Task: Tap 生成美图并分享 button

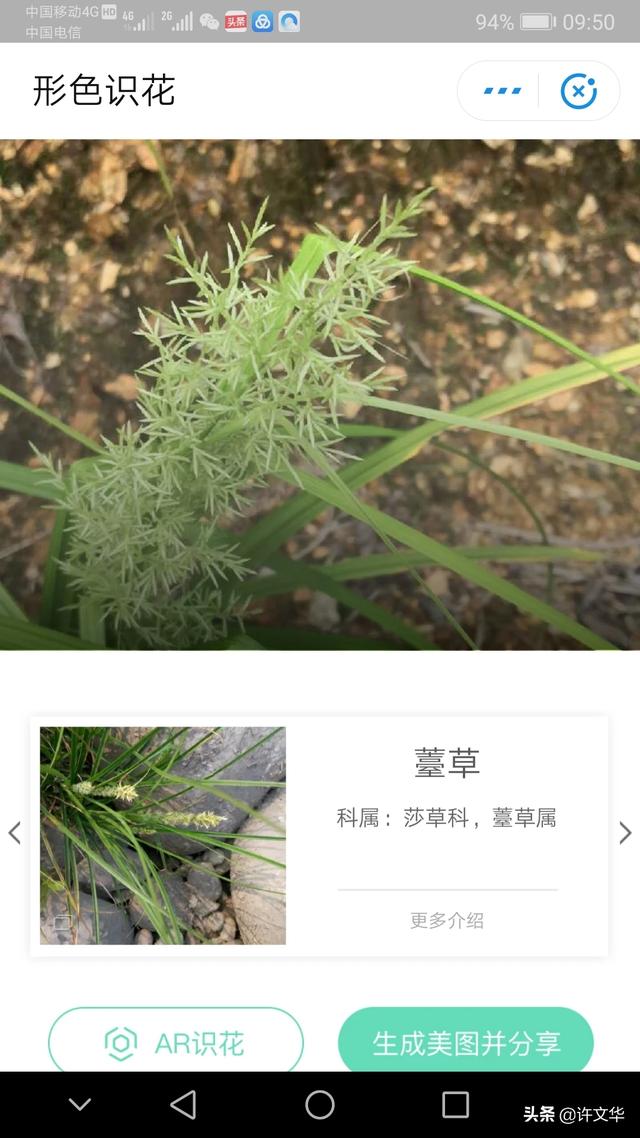Action: (x=466, y=1042)
